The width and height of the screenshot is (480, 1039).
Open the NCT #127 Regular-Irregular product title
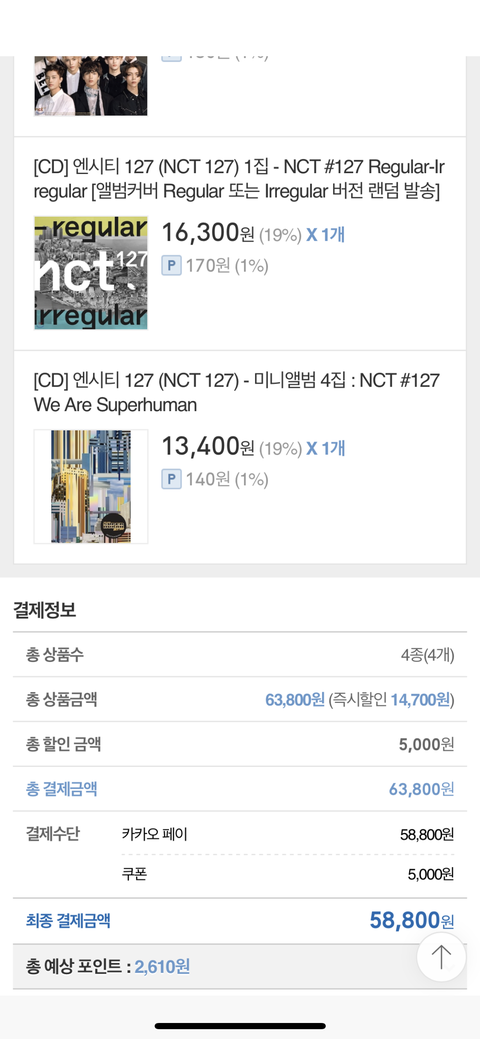point(238,178)
